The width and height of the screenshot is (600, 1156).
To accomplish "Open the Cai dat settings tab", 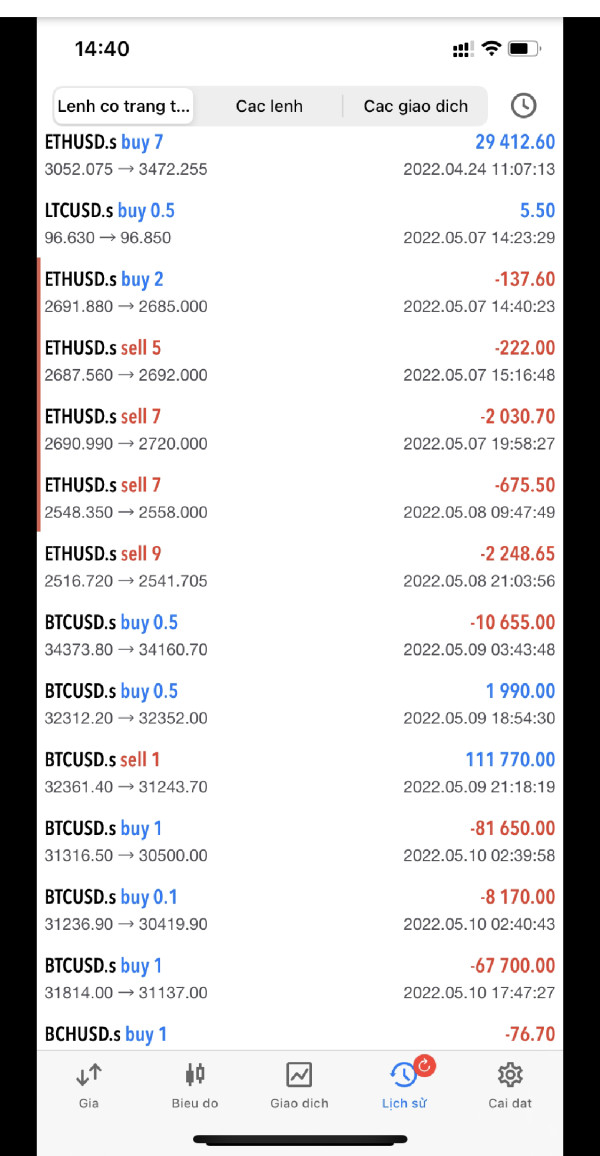I will (x=510, y=1085).
